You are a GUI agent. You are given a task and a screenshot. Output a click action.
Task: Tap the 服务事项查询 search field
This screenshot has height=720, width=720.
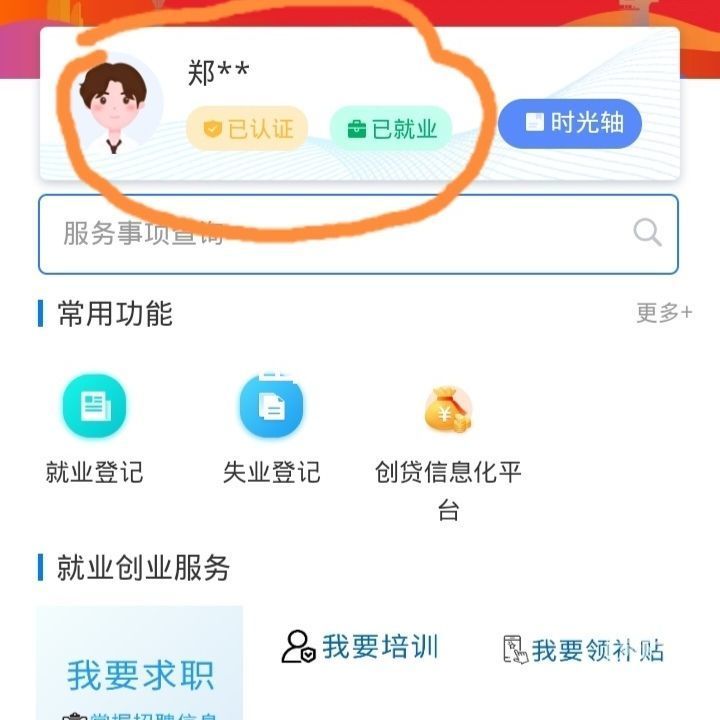330,234
